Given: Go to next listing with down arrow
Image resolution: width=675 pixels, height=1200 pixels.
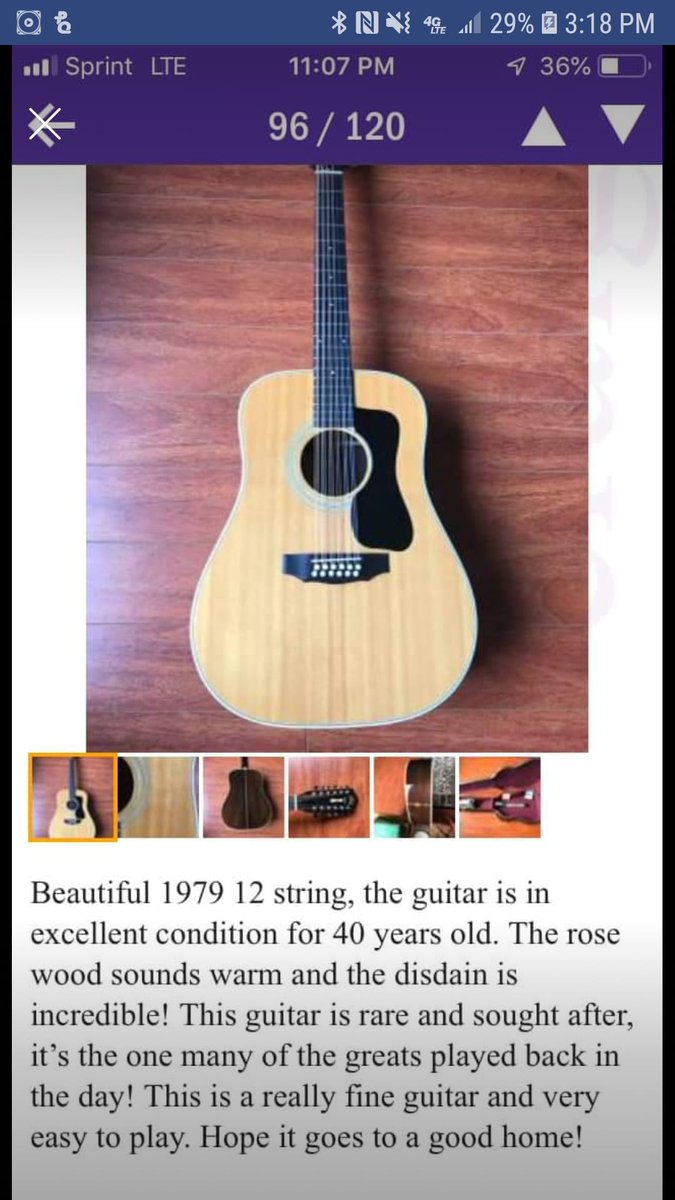Looking at the screenshot, I should point(622,125).
